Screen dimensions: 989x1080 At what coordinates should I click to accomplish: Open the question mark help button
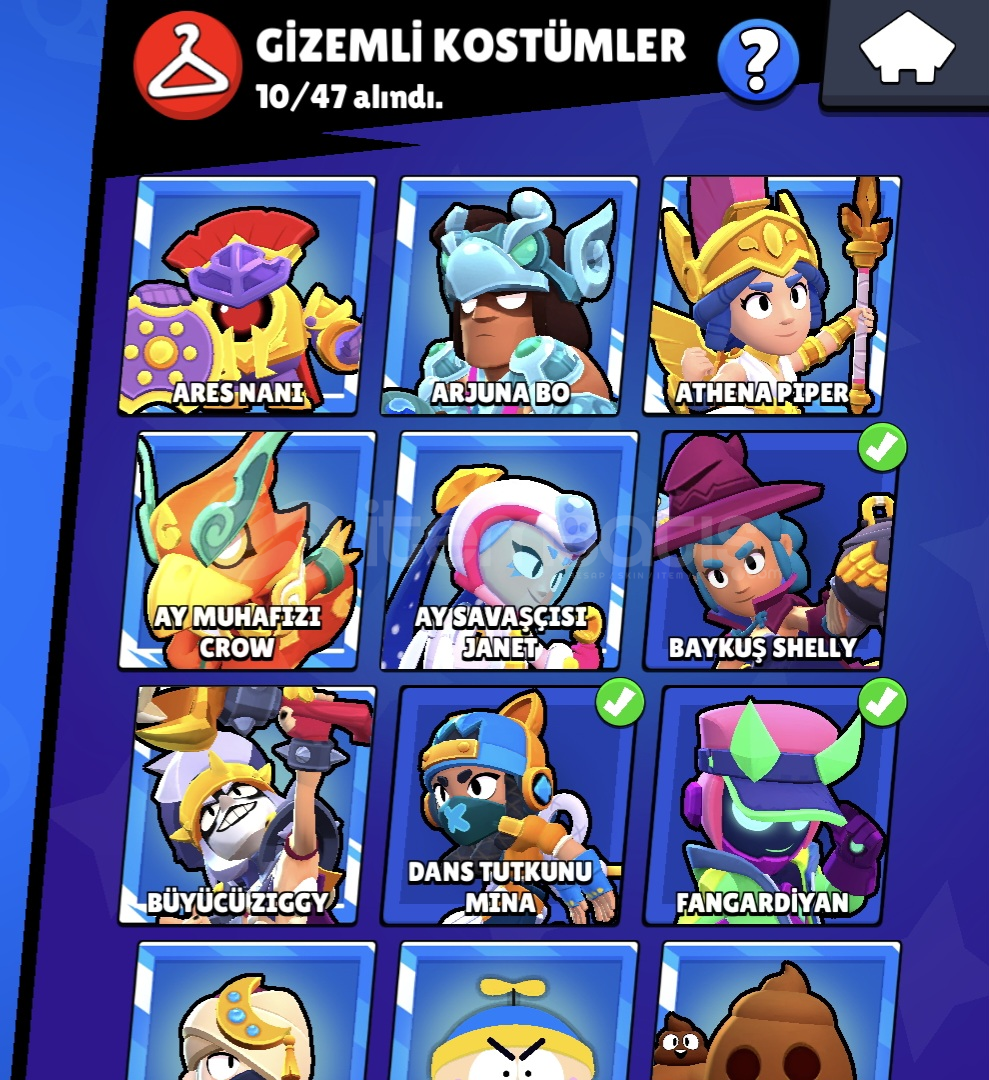(758, 62)
